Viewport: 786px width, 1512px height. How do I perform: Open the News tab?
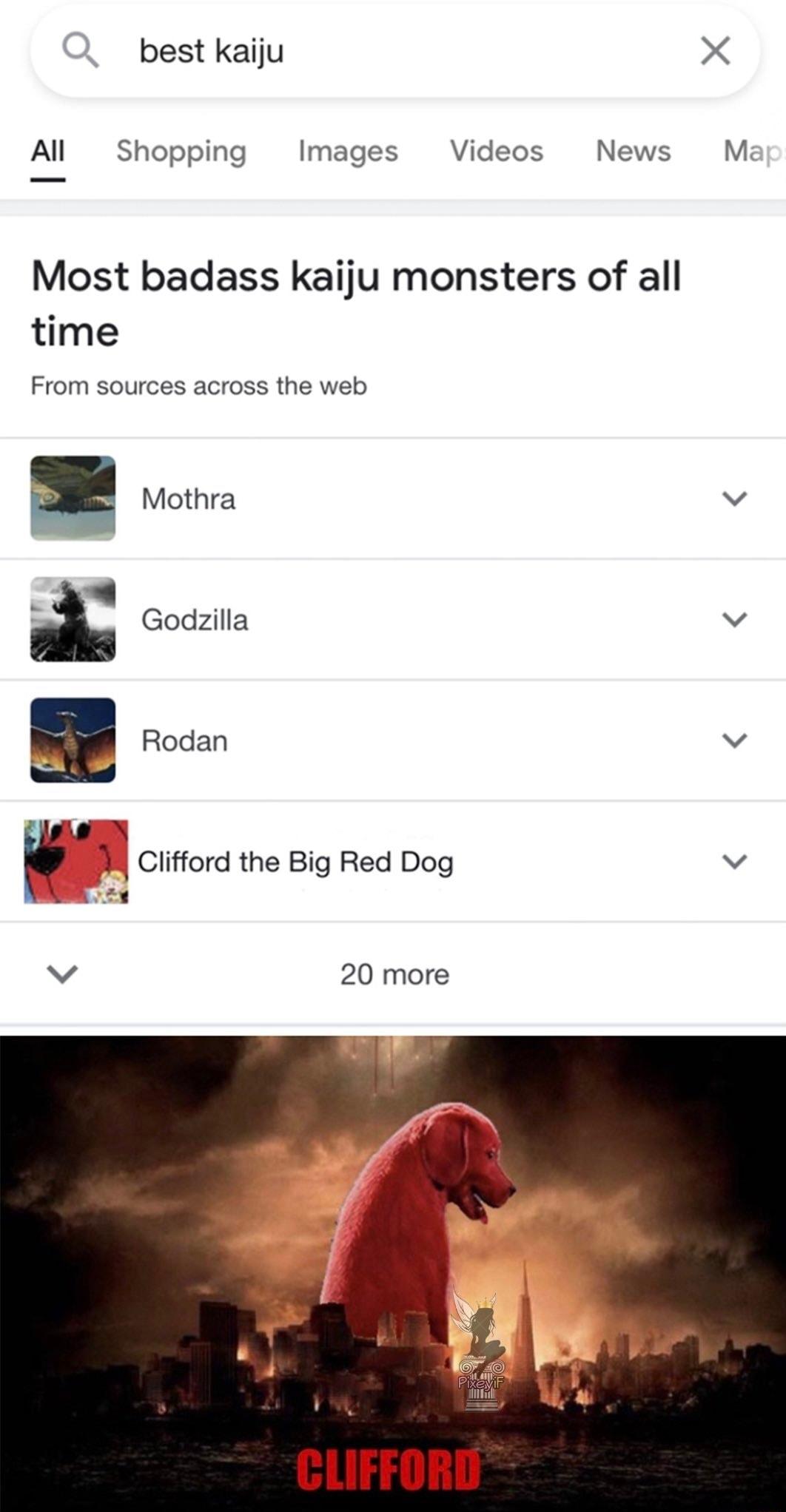[x=633, y=152]
